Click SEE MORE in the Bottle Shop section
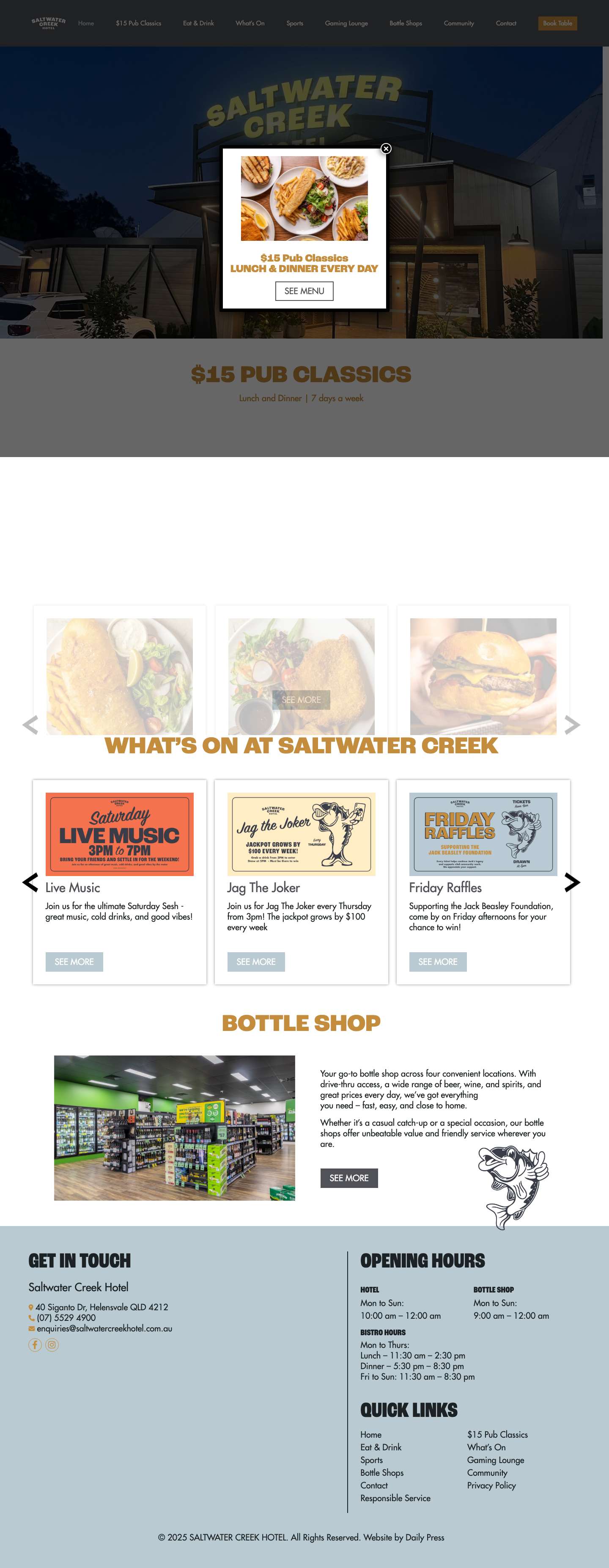609x1568 pixels. [x=348, y=1179]
